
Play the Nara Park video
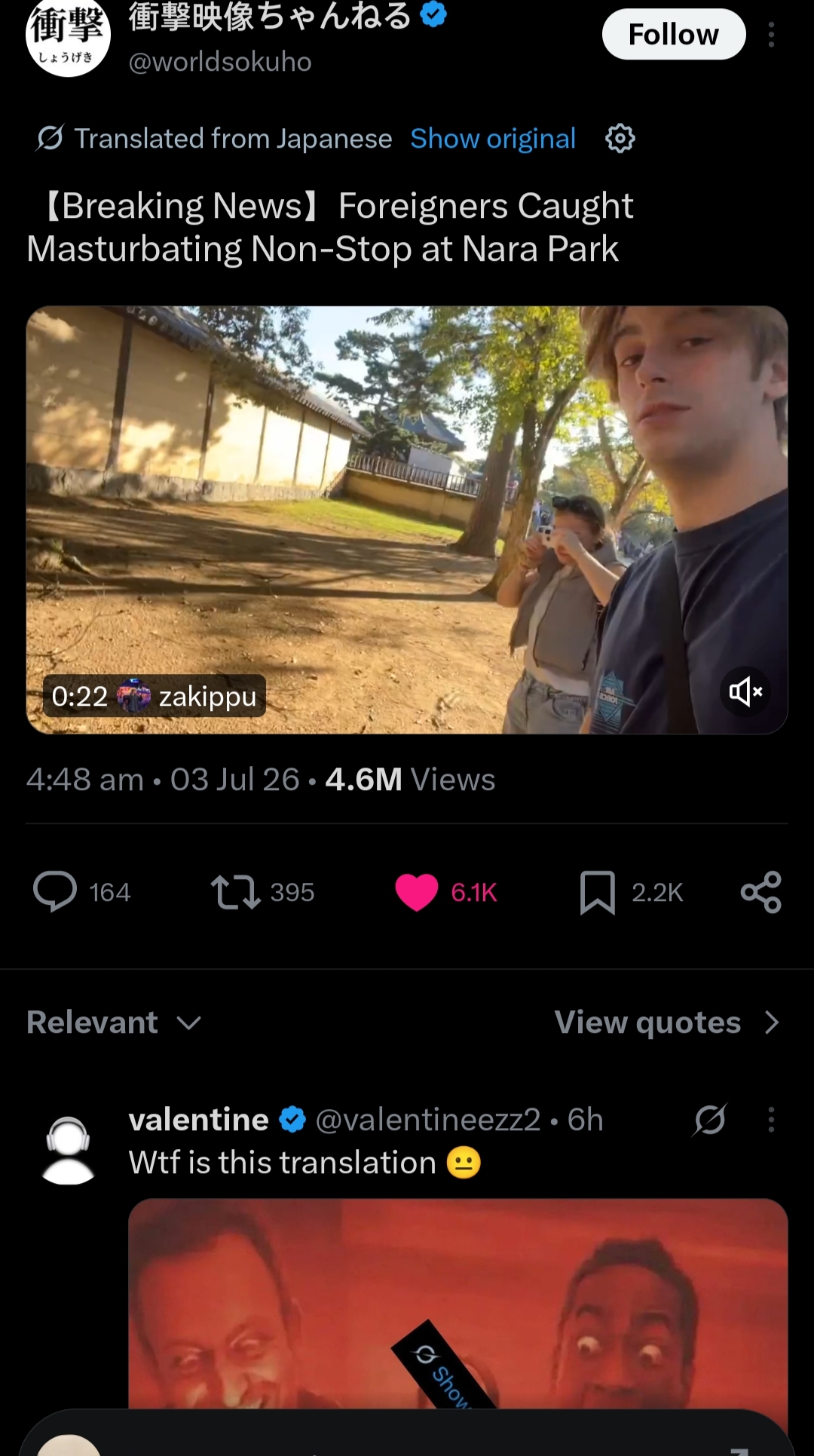click(x=407, y=520)
